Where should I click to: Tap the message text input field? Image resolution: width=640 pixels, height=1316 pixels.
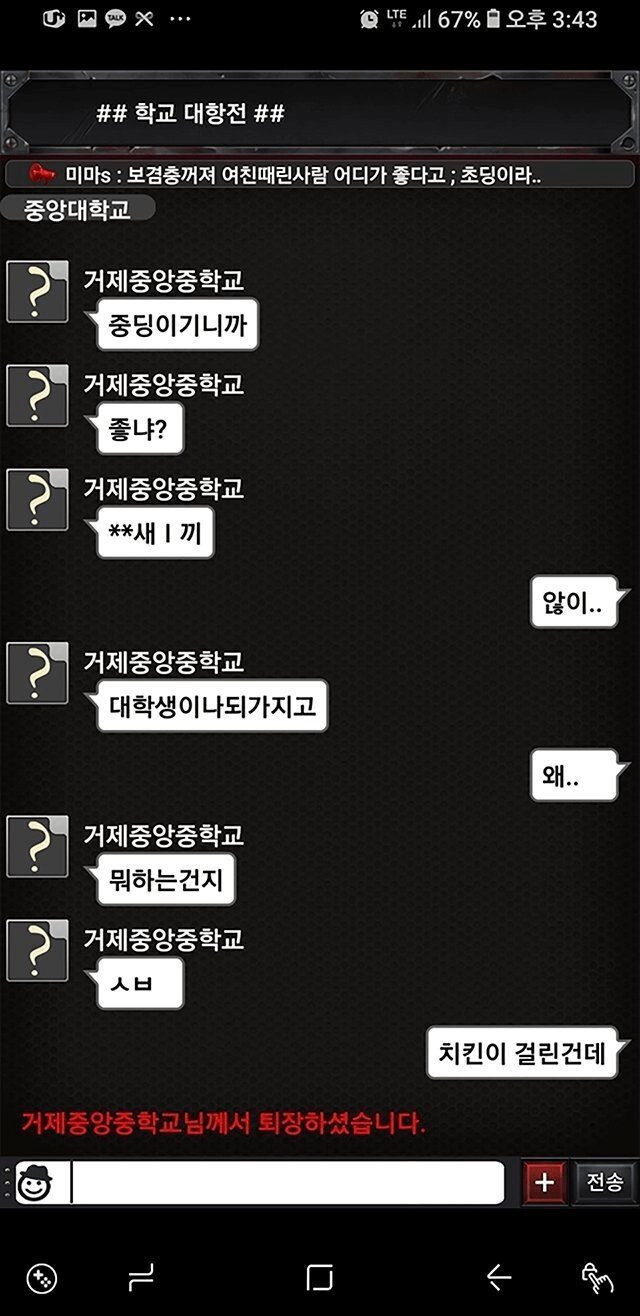(x=288, y=1183)
